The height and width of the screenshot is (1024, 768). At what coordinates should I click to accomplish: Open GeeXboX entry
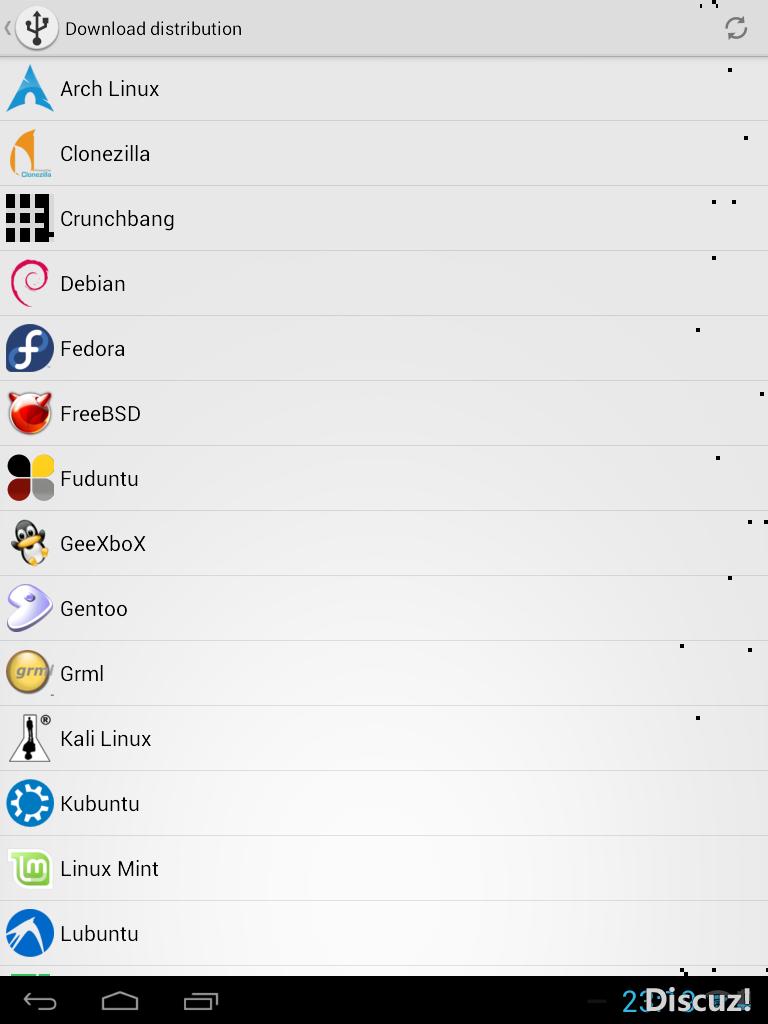103,544
